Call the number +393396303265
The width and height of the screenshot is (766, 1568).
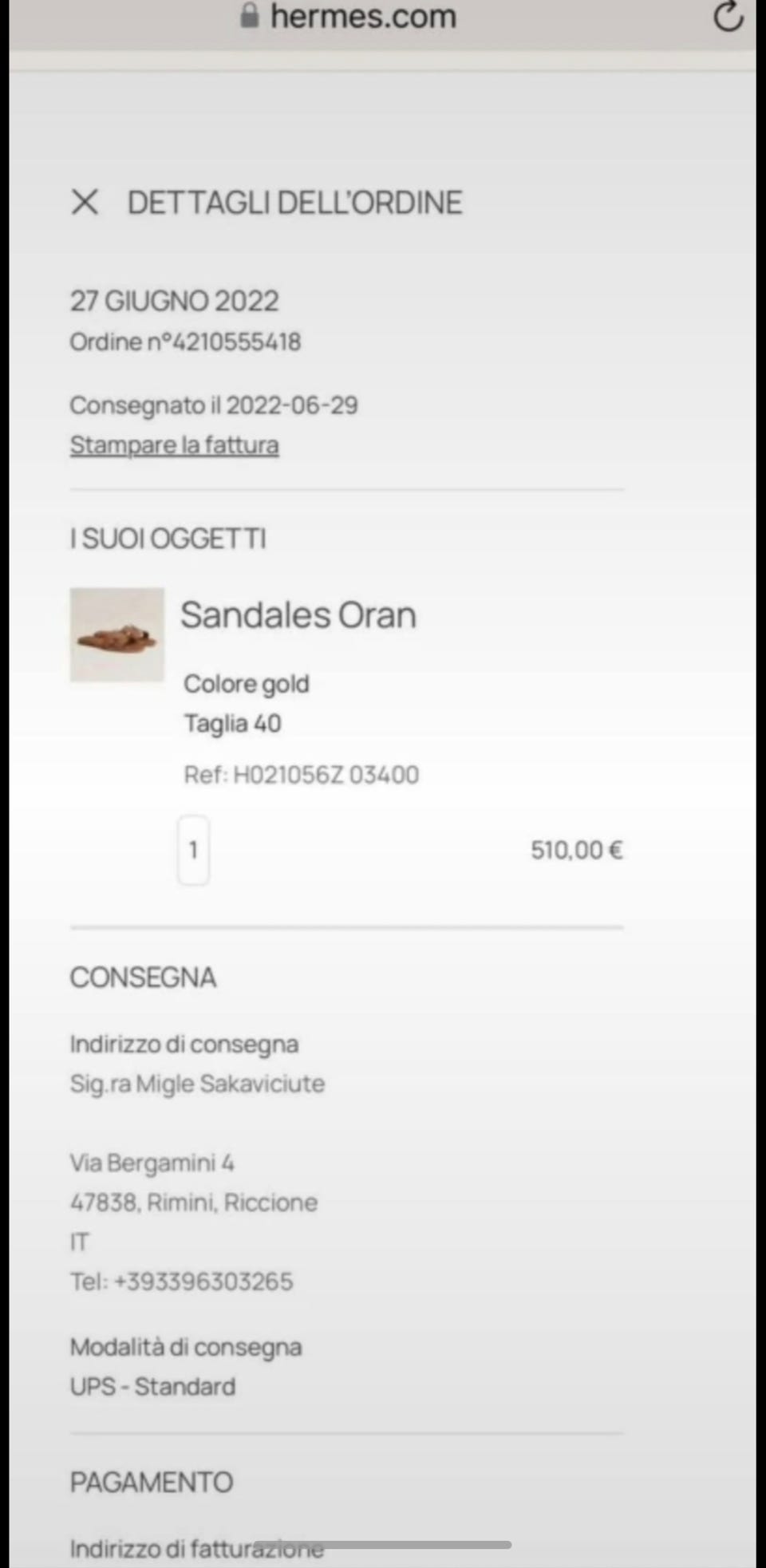(x=182, y=1282)
